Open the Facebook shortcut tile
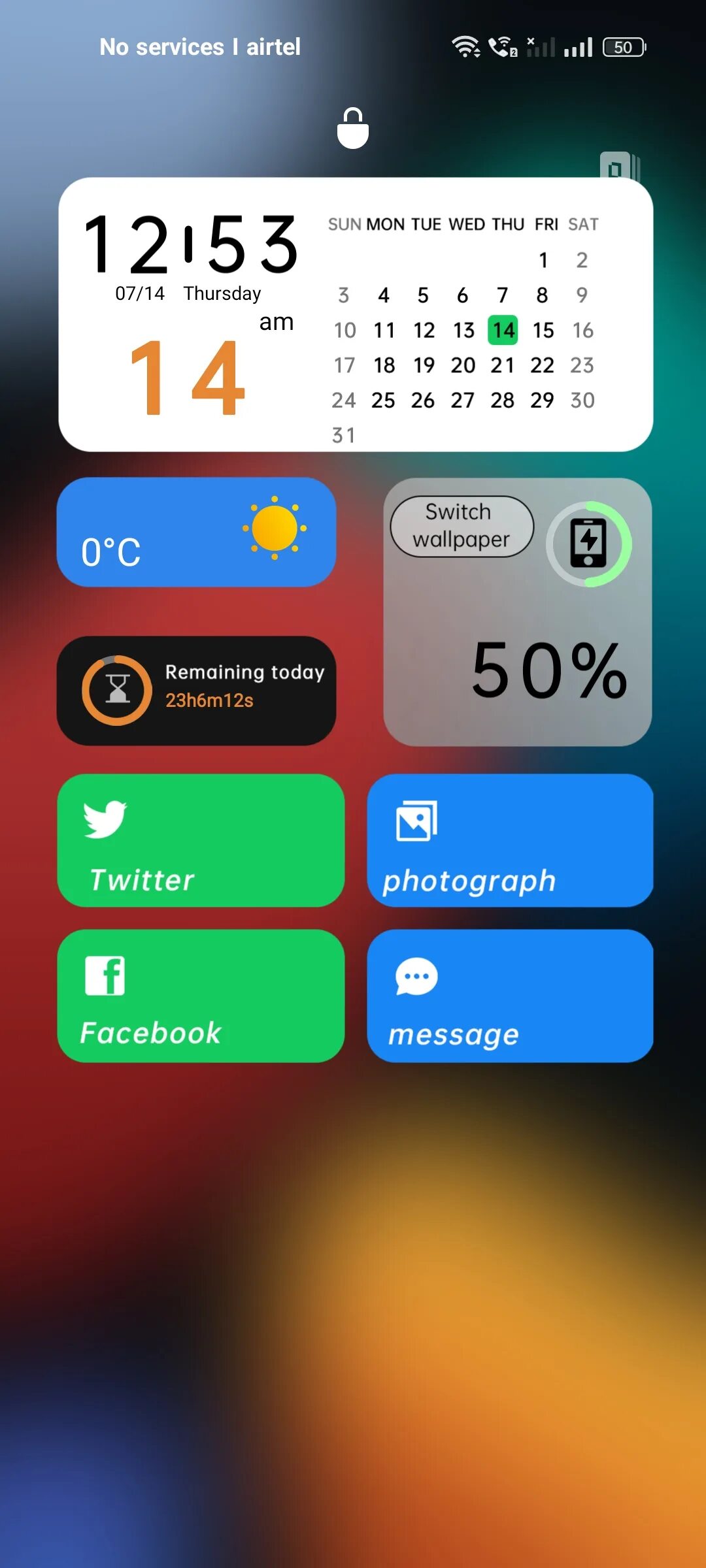706x1568 pixels. pyautogui.click(x=201, y=996)
